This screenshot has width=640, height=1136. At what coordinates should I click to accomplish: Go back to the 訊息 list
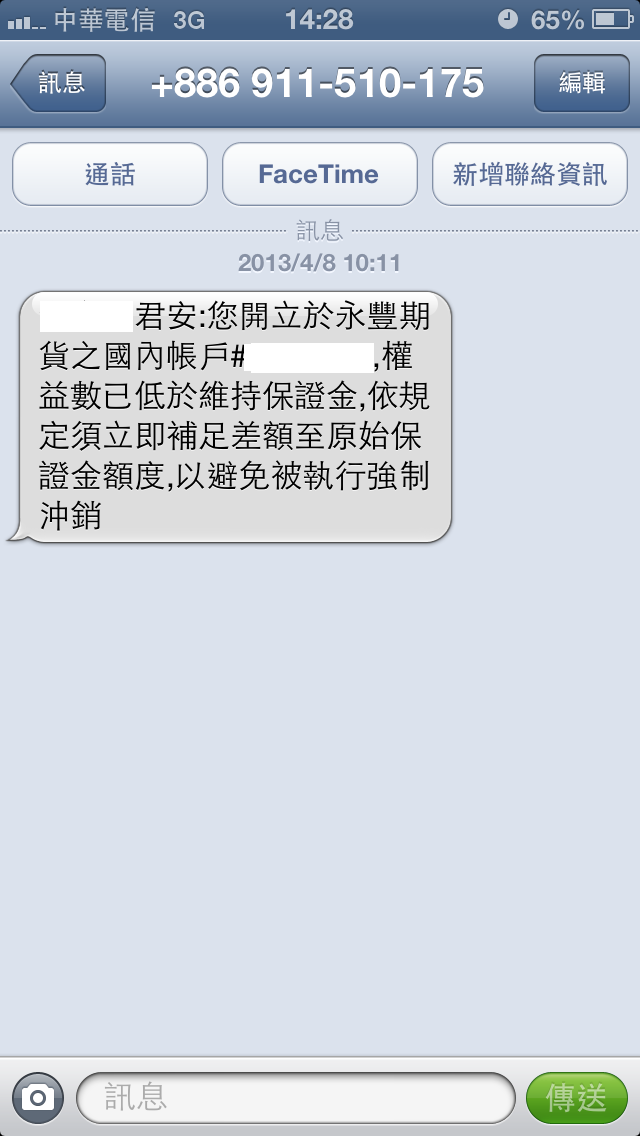tap(59, 83)
